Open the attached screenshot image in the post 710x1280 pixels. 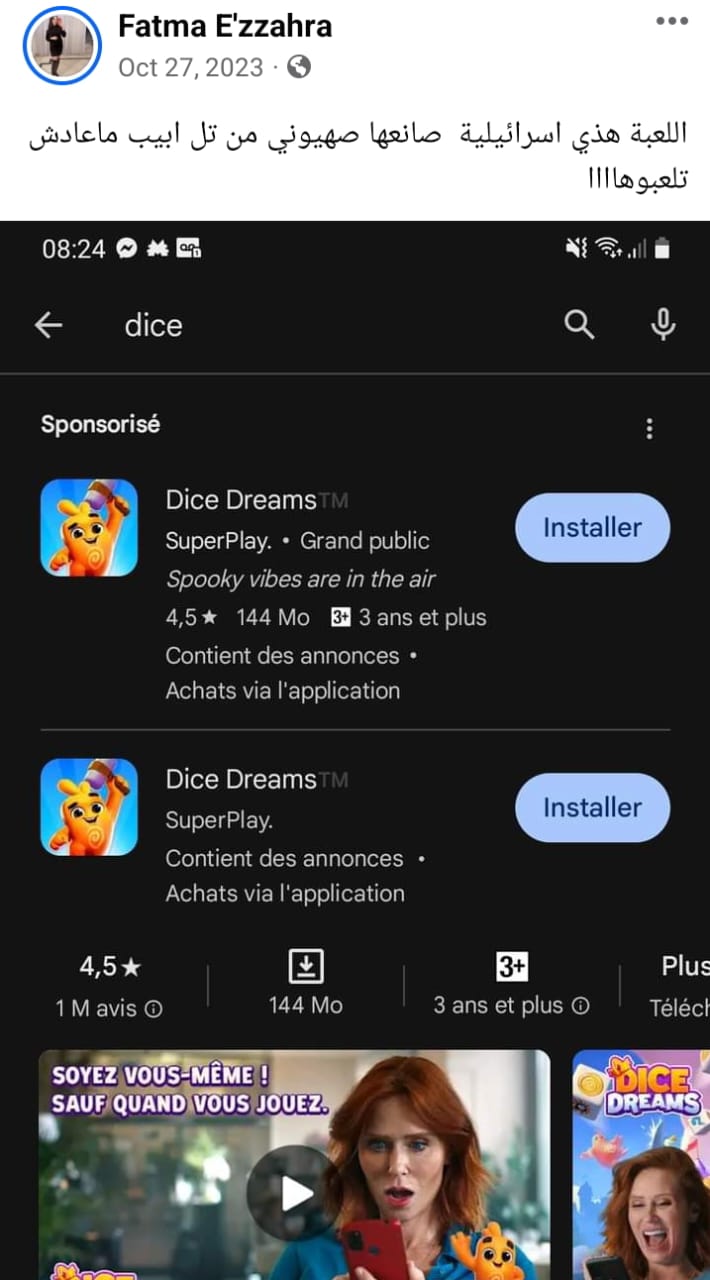tap(355, 750)
